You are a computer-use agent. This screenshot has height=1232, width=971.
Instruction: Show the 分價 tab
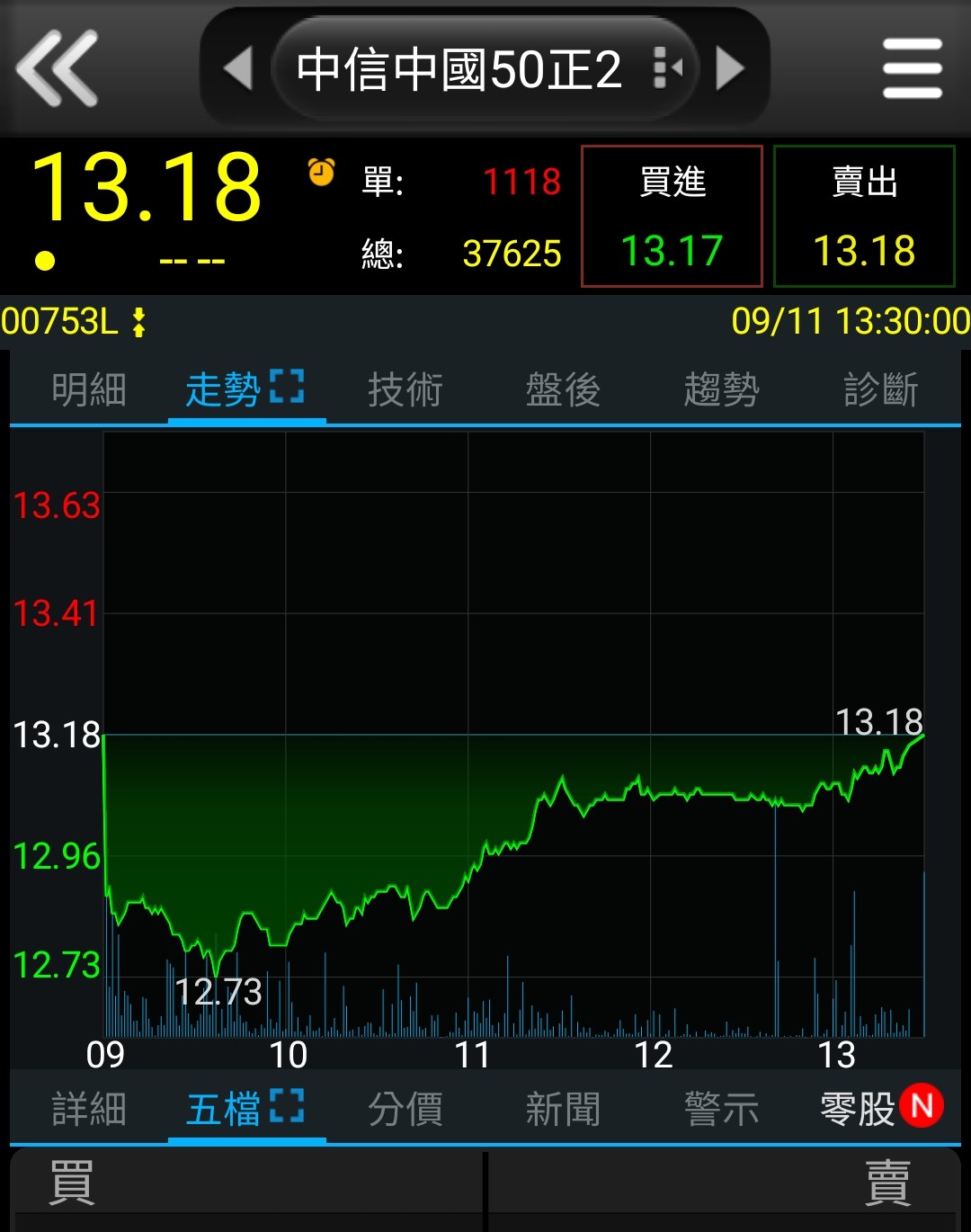(405, 1109)
